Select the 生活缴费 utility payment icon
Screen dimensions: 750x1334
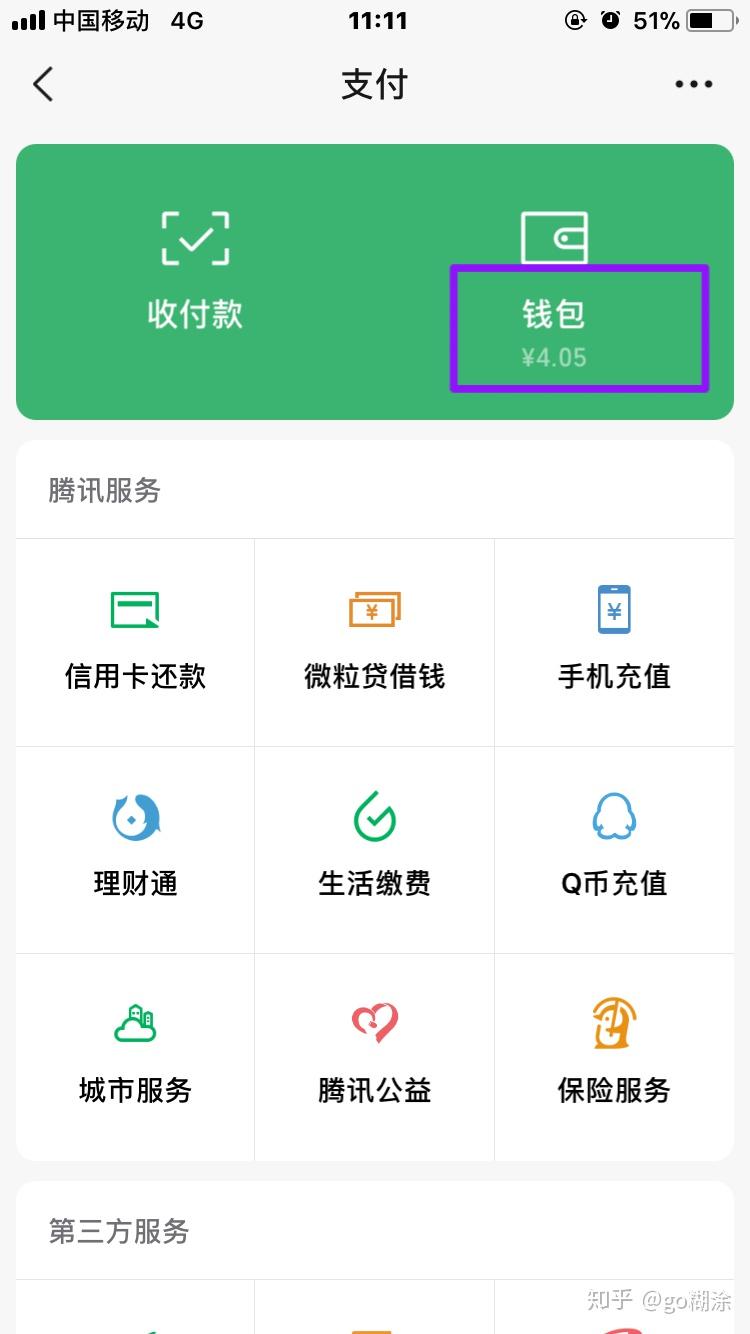tap(374, 817)
